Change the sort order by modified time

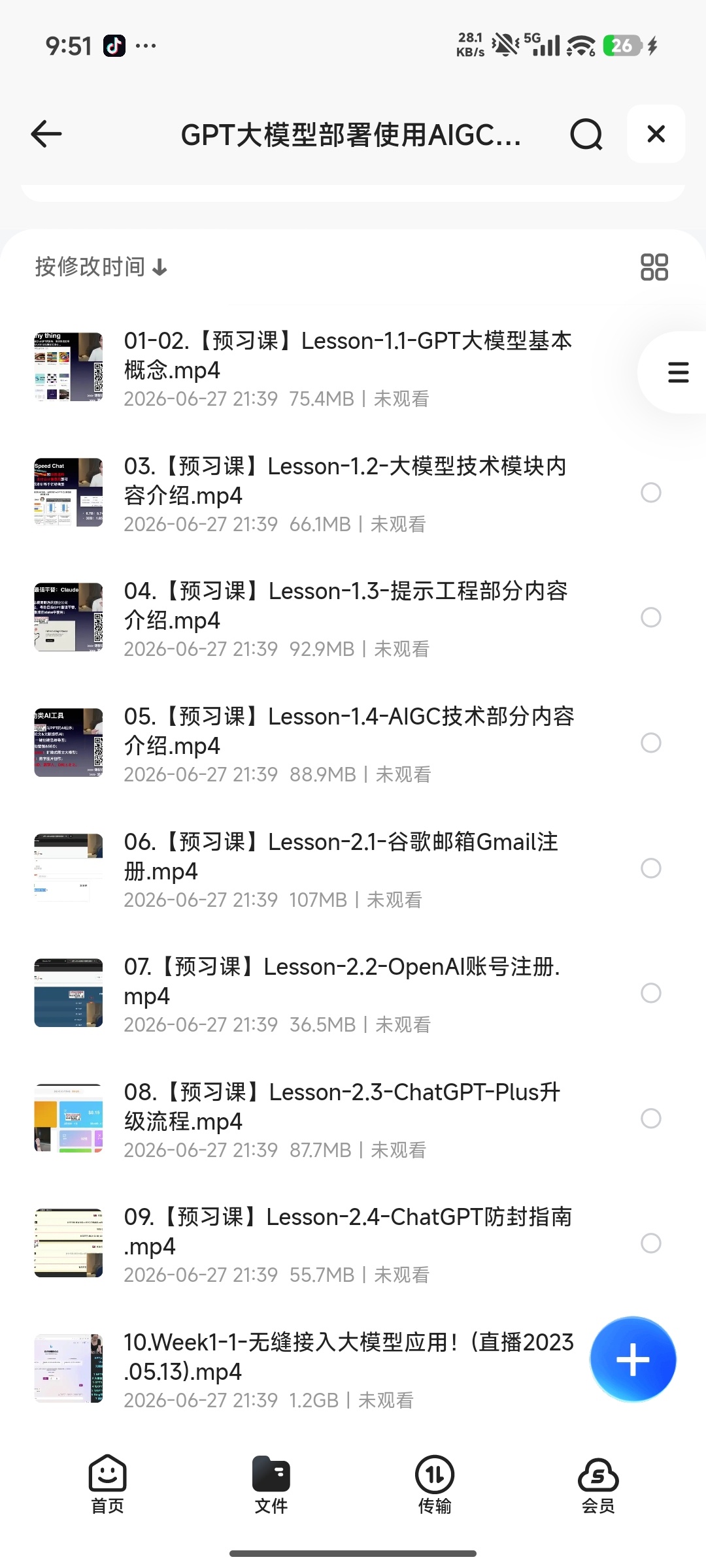click(x=101, y=267)
